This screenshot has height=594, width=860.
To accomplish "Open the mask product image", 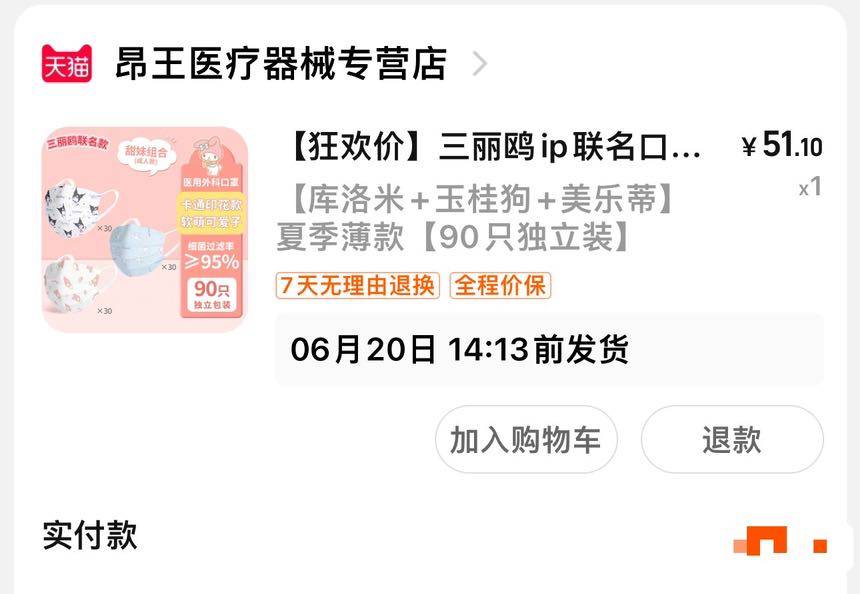I will [145, 229].
